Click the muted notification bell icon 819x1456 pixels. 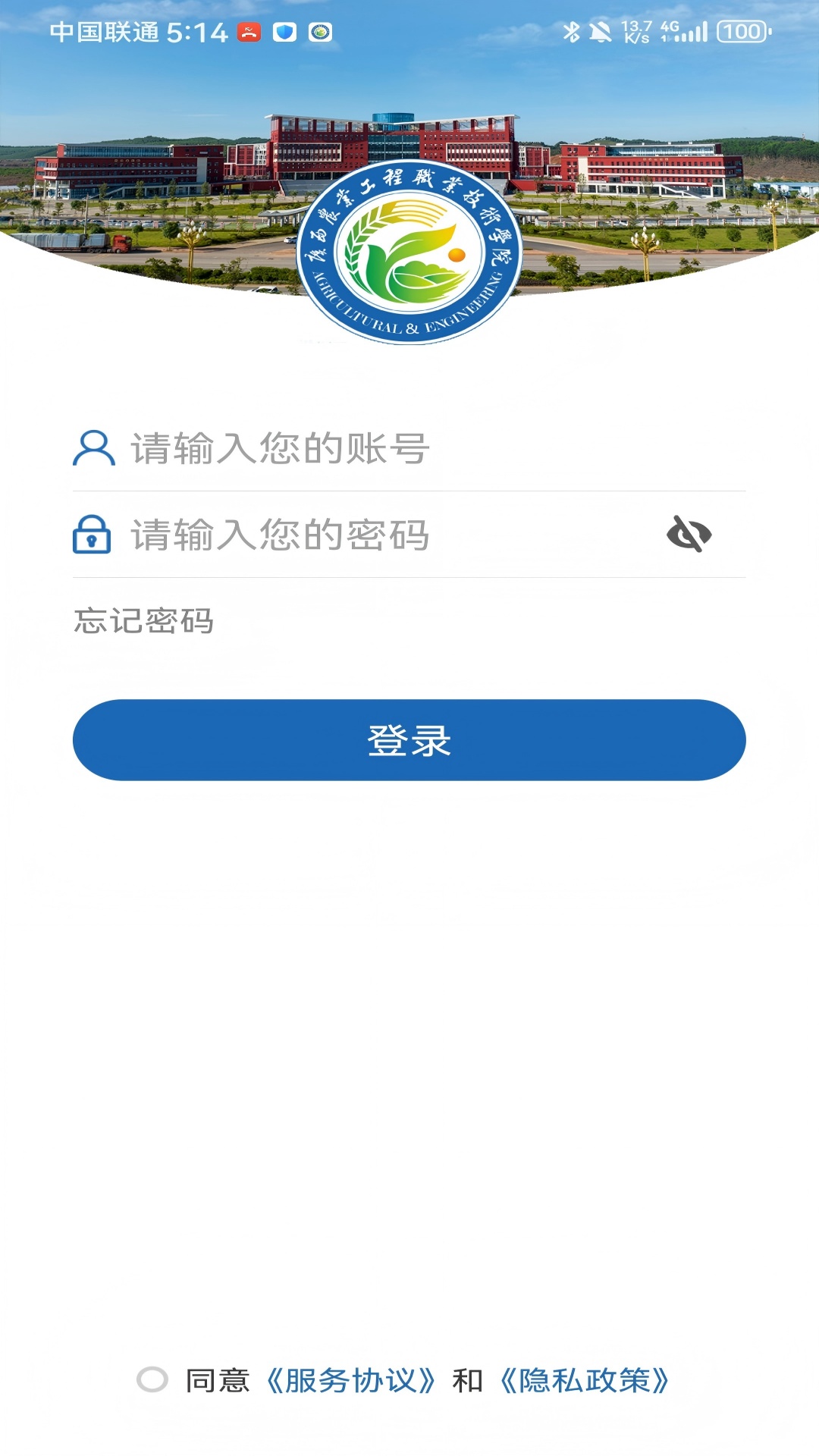tap(601, 32)
